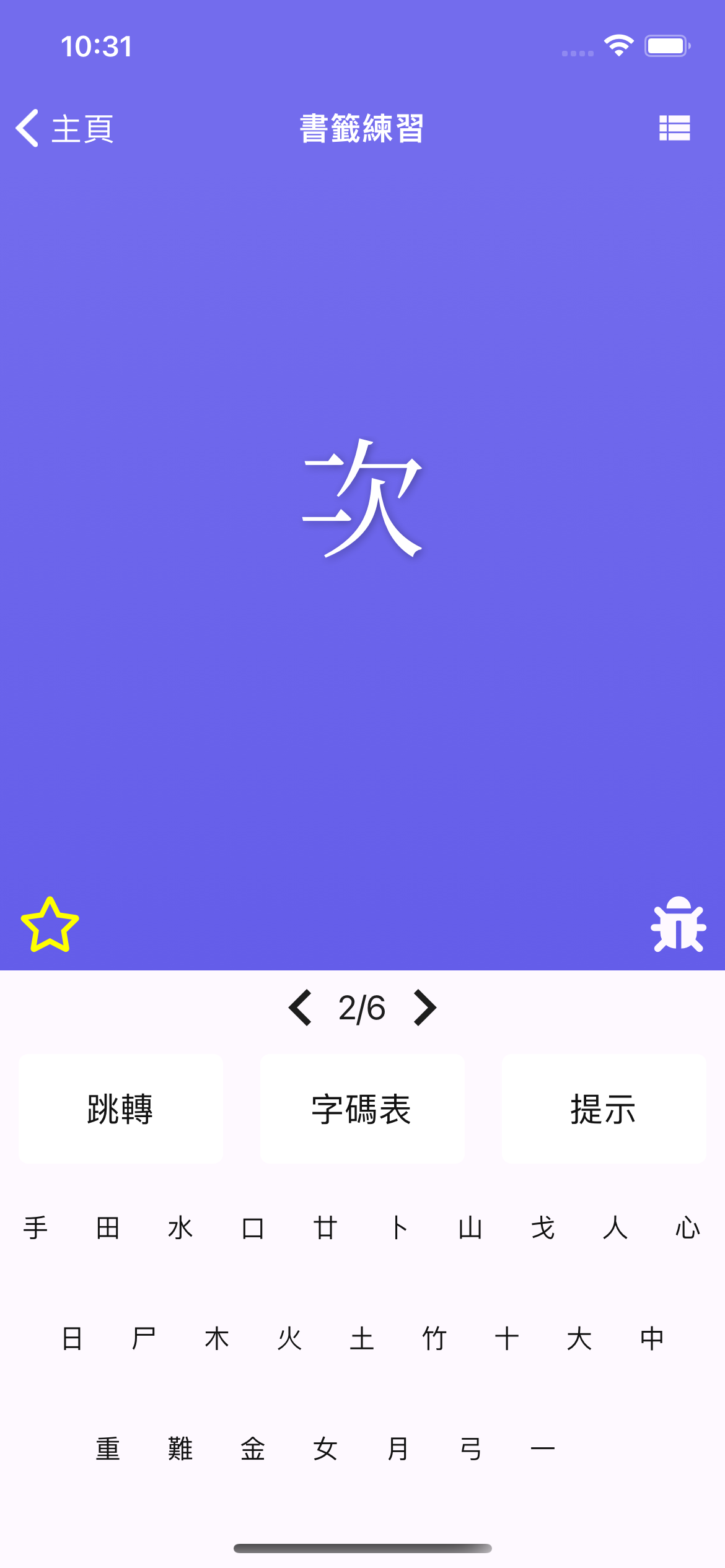Tap the 難 key
Image resolution: width=725 pixels, height=1568 pixels.
[x=180, y=1449]
